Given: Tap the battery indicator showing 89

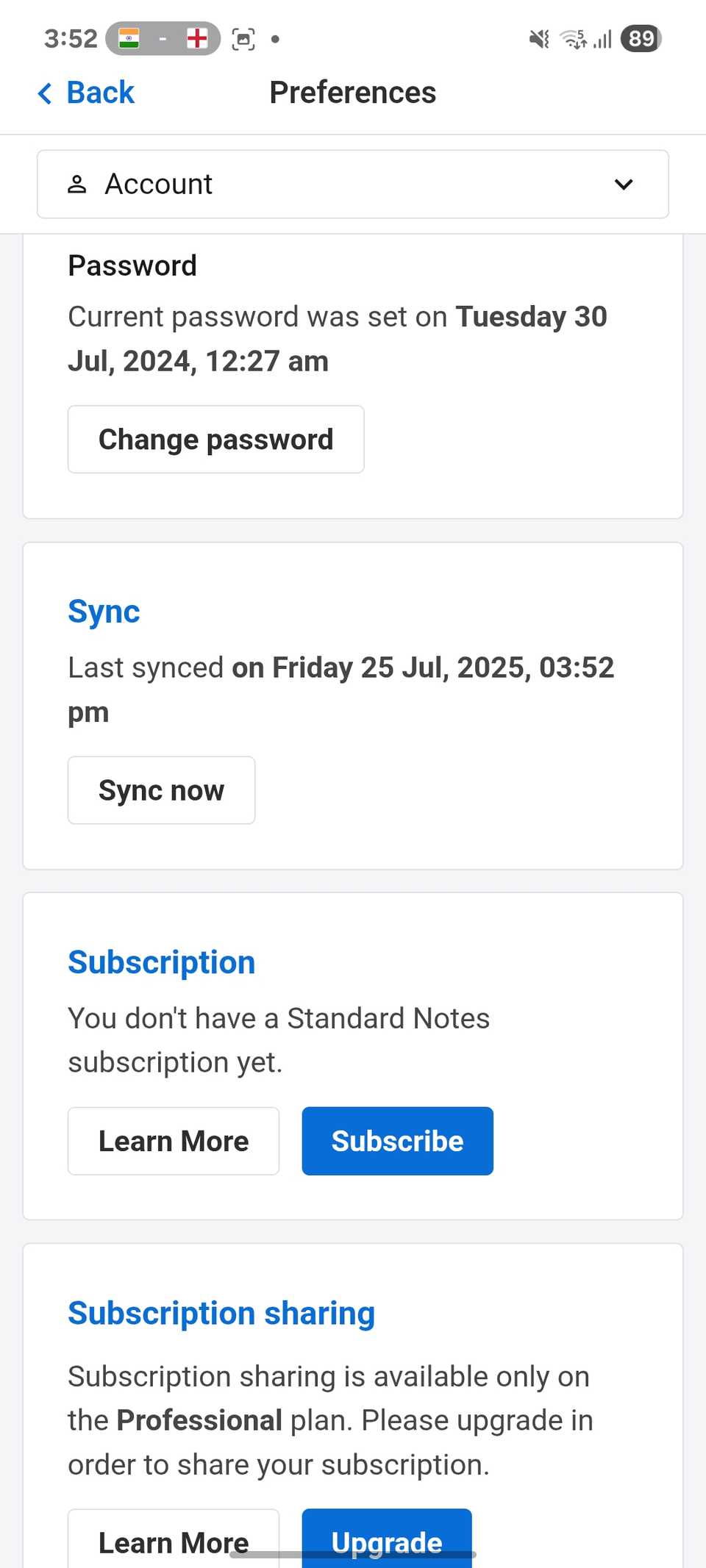Looking at the screenshot, I should (640, 38).
